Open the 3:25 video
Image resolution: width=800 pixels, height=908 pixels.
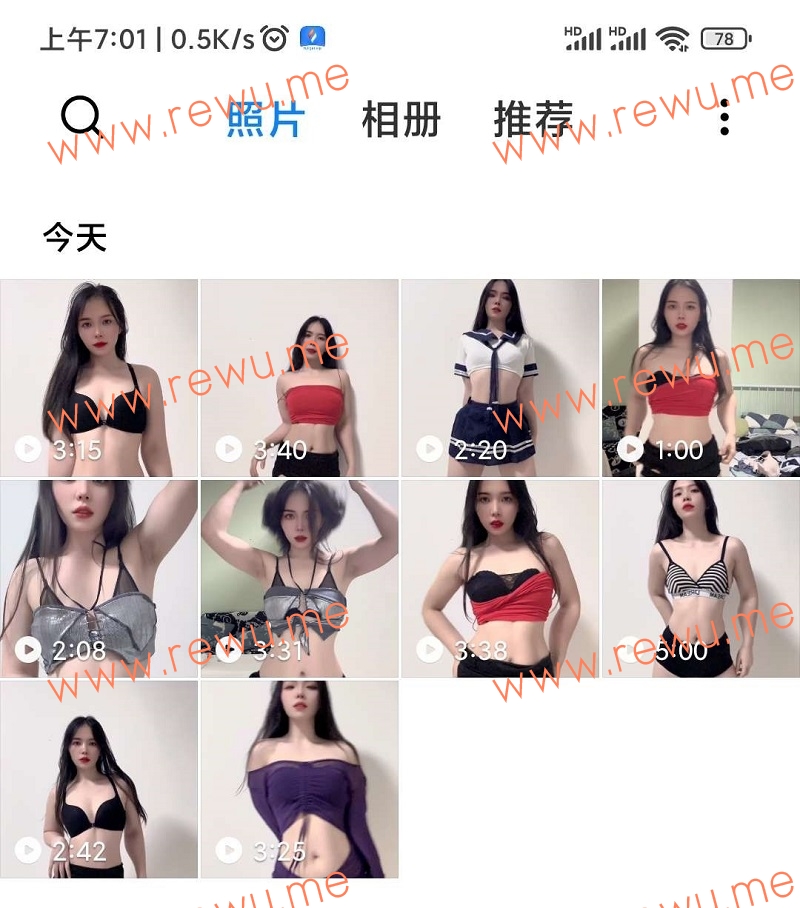pos(300,779)
